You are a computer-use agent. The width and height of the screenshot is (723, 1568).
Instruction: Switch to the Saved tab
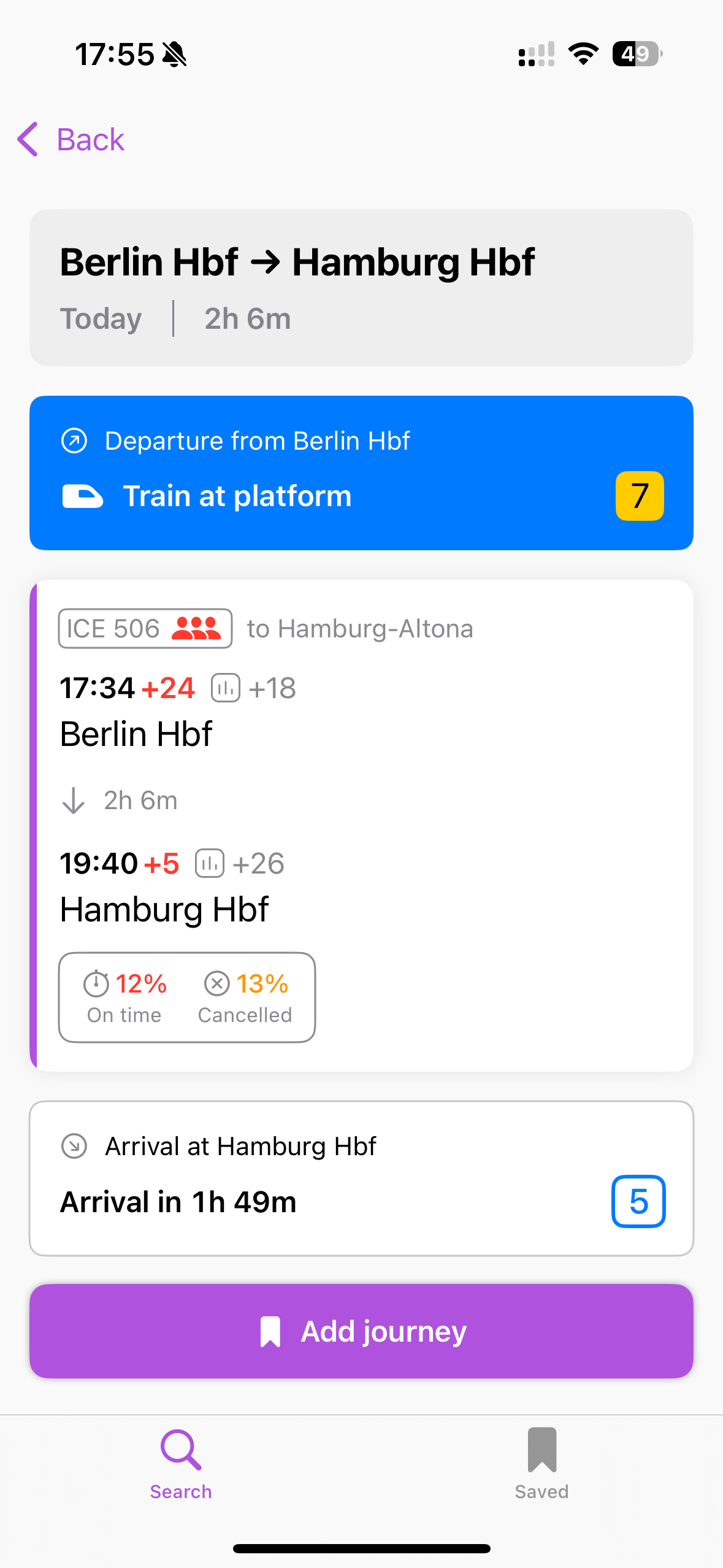pos(541,1463)
